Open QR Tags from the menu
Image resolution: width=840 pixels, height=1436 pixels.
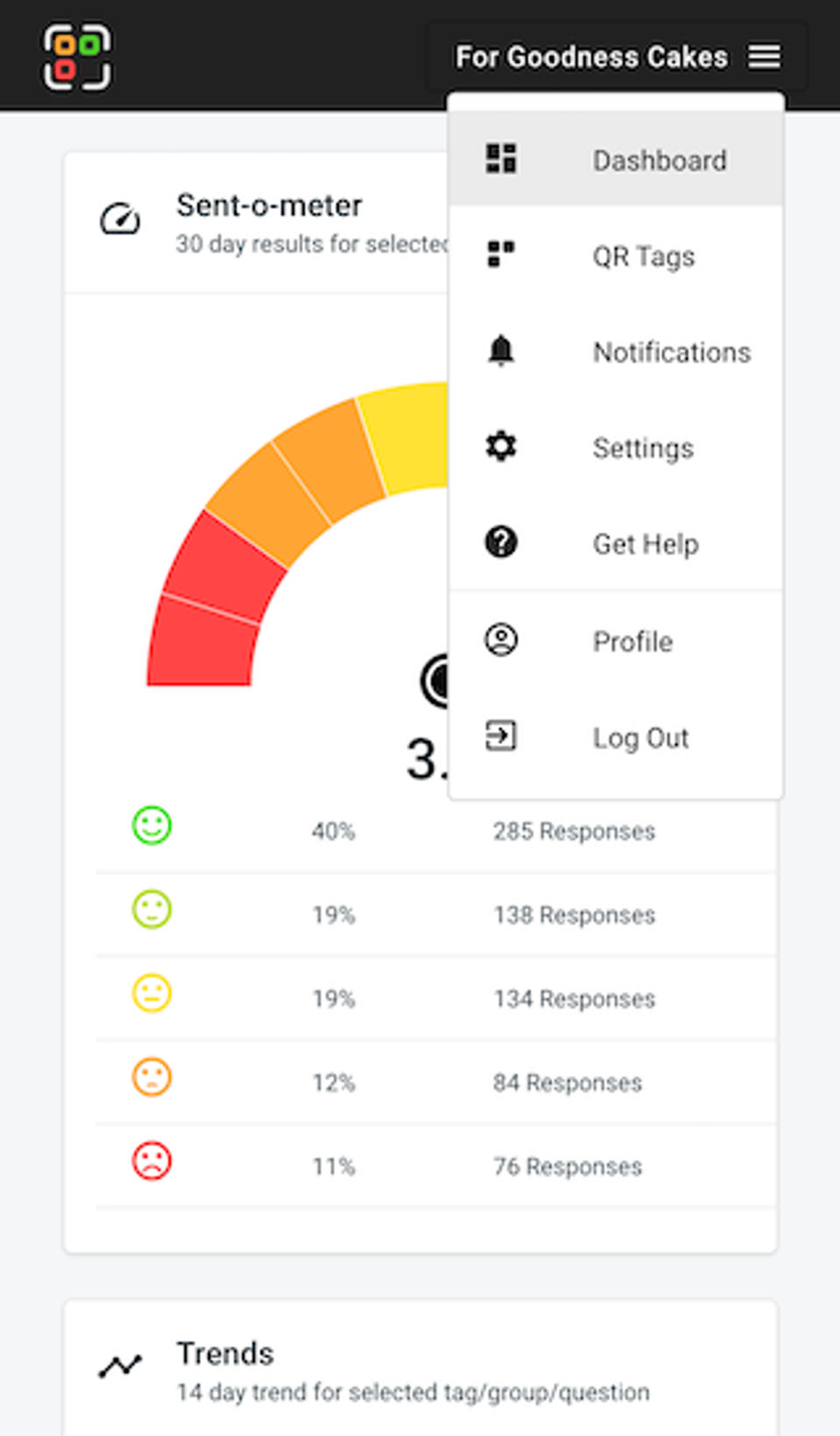[615, 256]
